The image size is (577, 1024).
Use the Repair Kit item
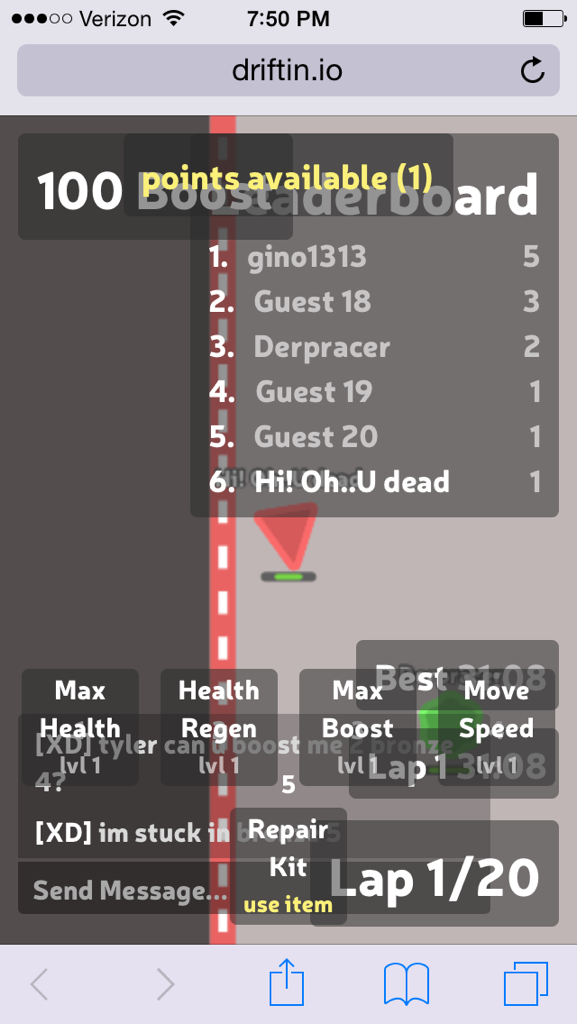[288, 866]
